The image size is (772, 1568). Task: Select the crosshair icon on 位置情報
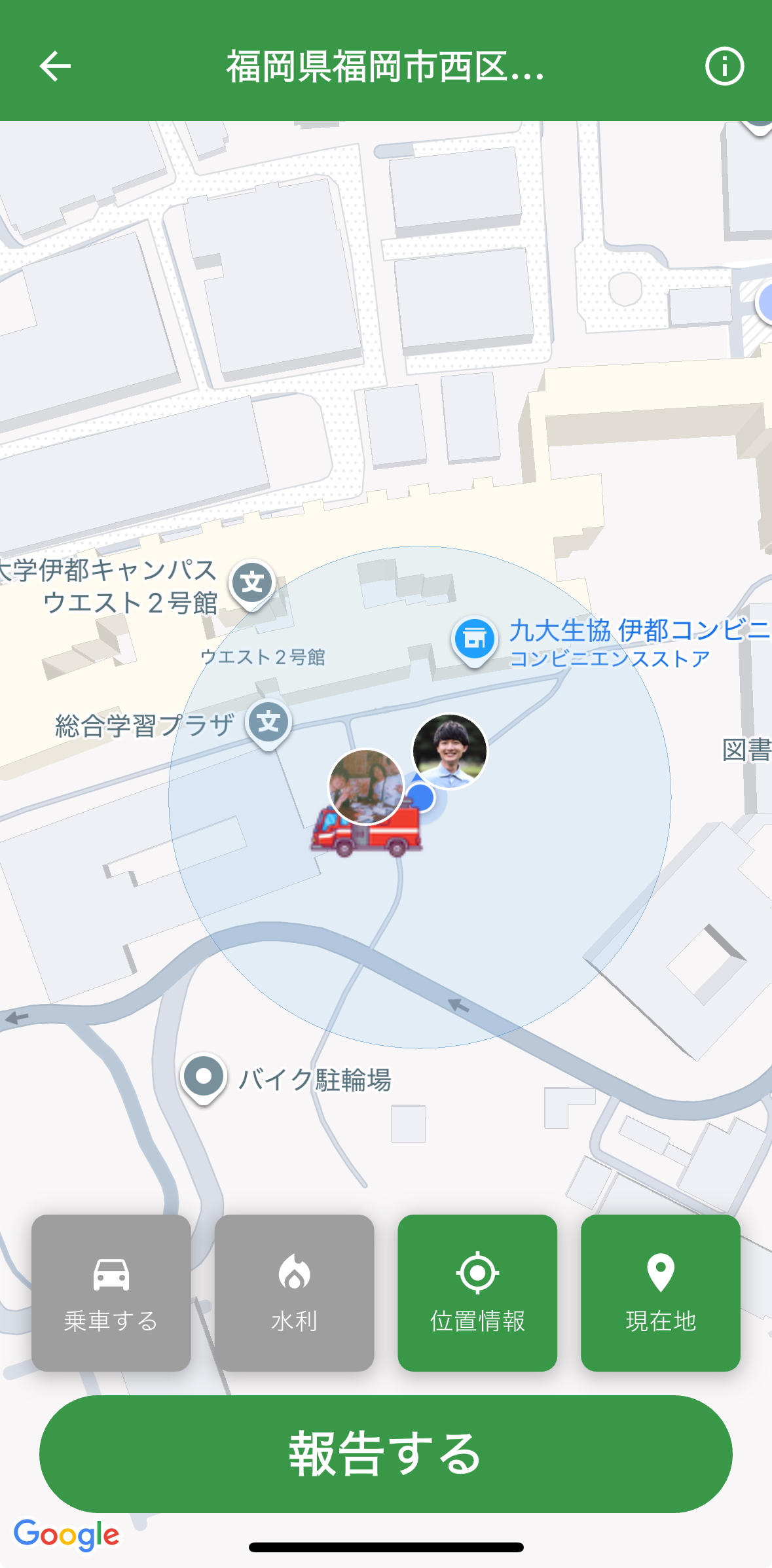click(x=477, y=1273)
